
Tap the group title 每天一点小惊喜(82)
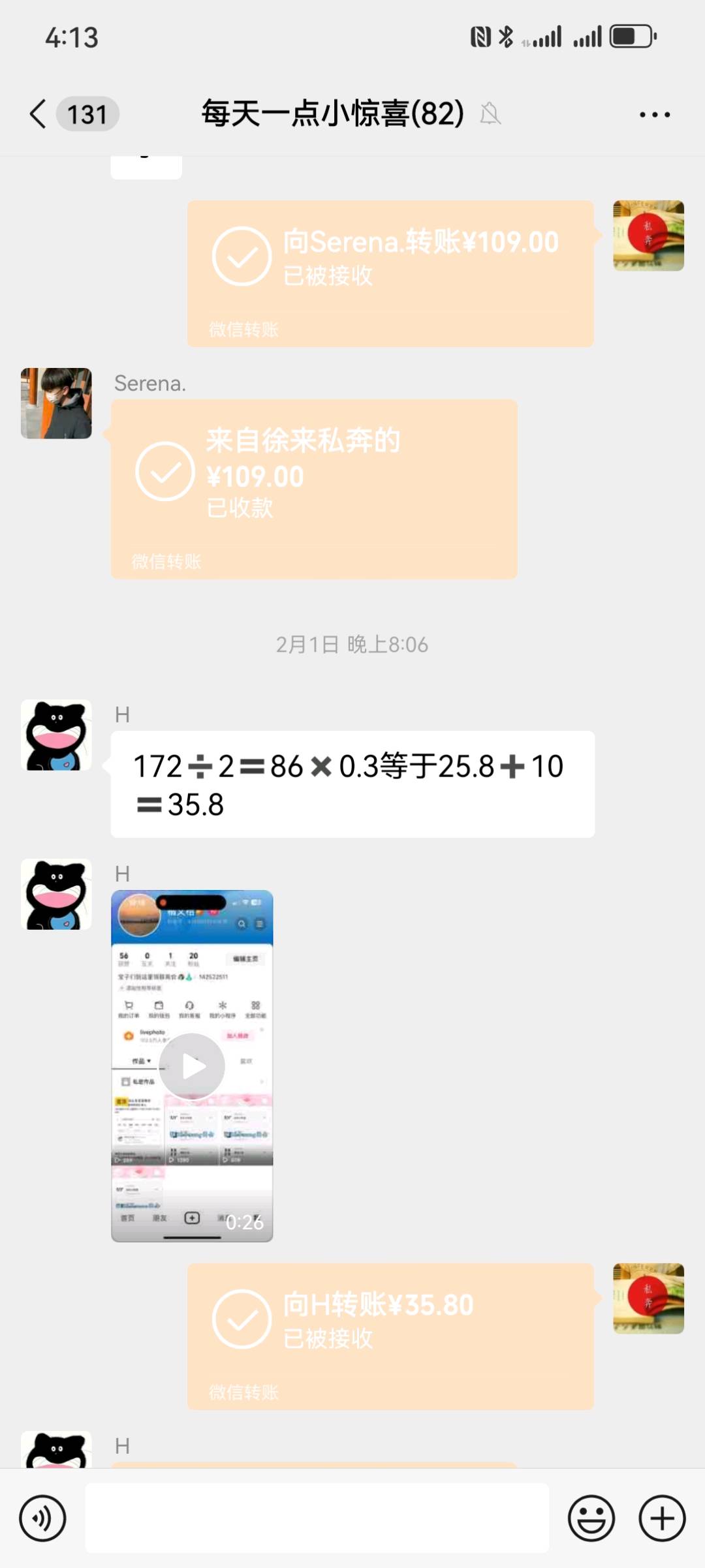(330, 112)
